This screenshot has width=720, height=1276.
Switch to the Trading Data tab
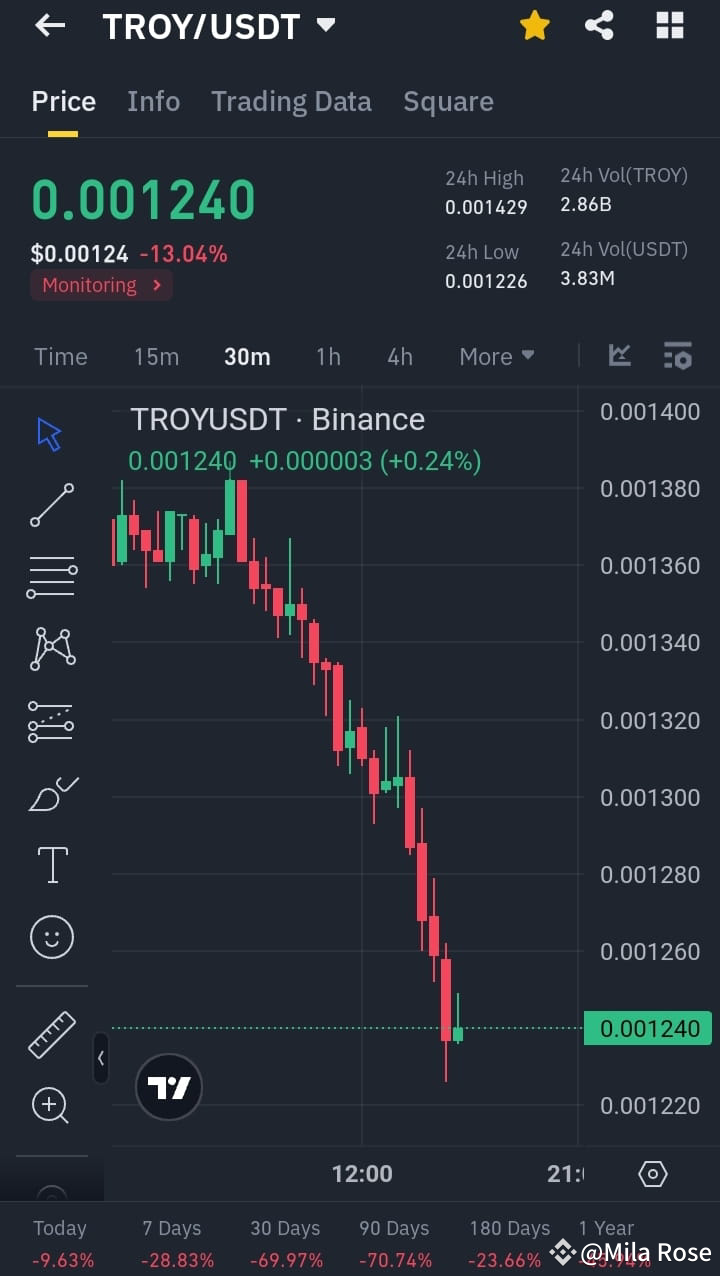(291, 101)
